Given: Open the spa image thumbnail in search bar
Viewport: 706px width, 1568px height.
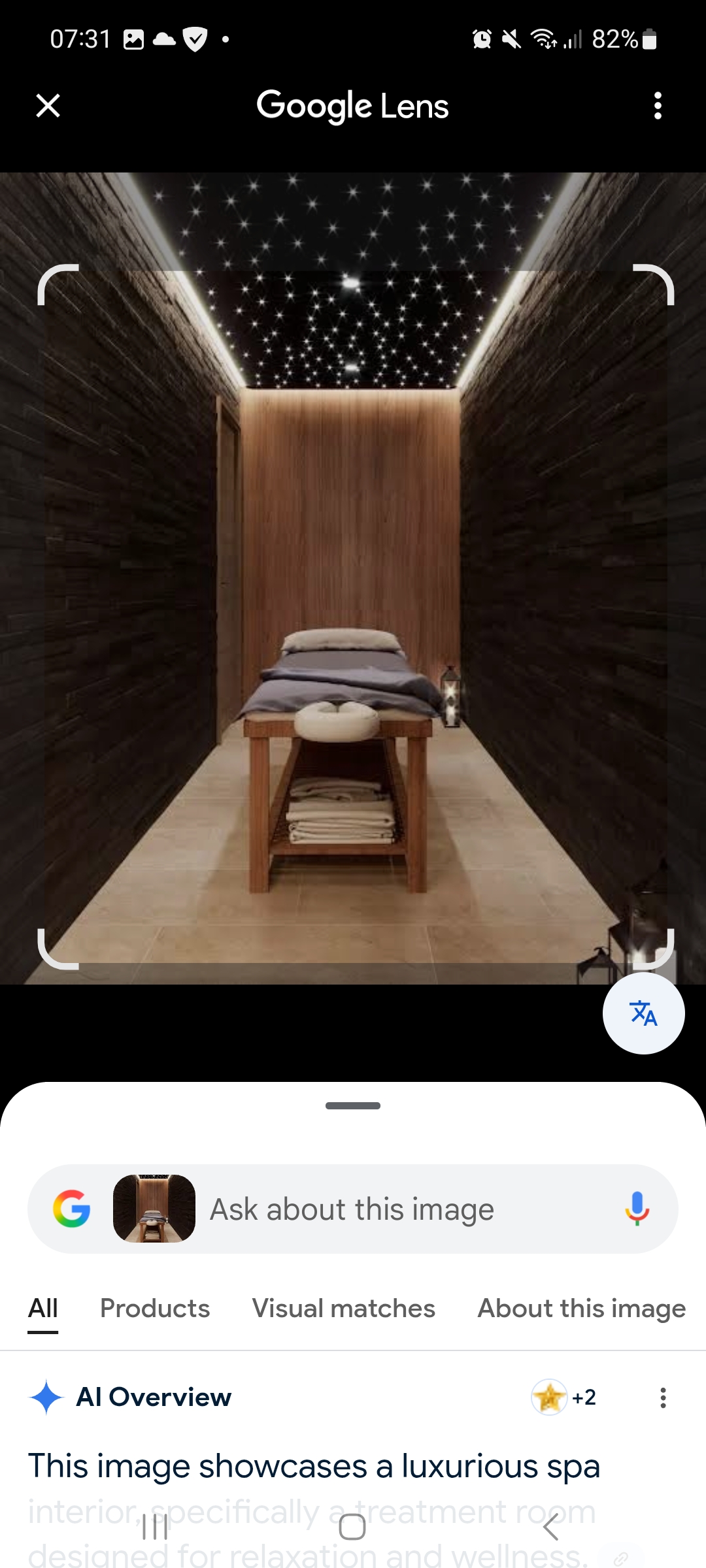Looking at the screenshot, I should click(154, 1209).
